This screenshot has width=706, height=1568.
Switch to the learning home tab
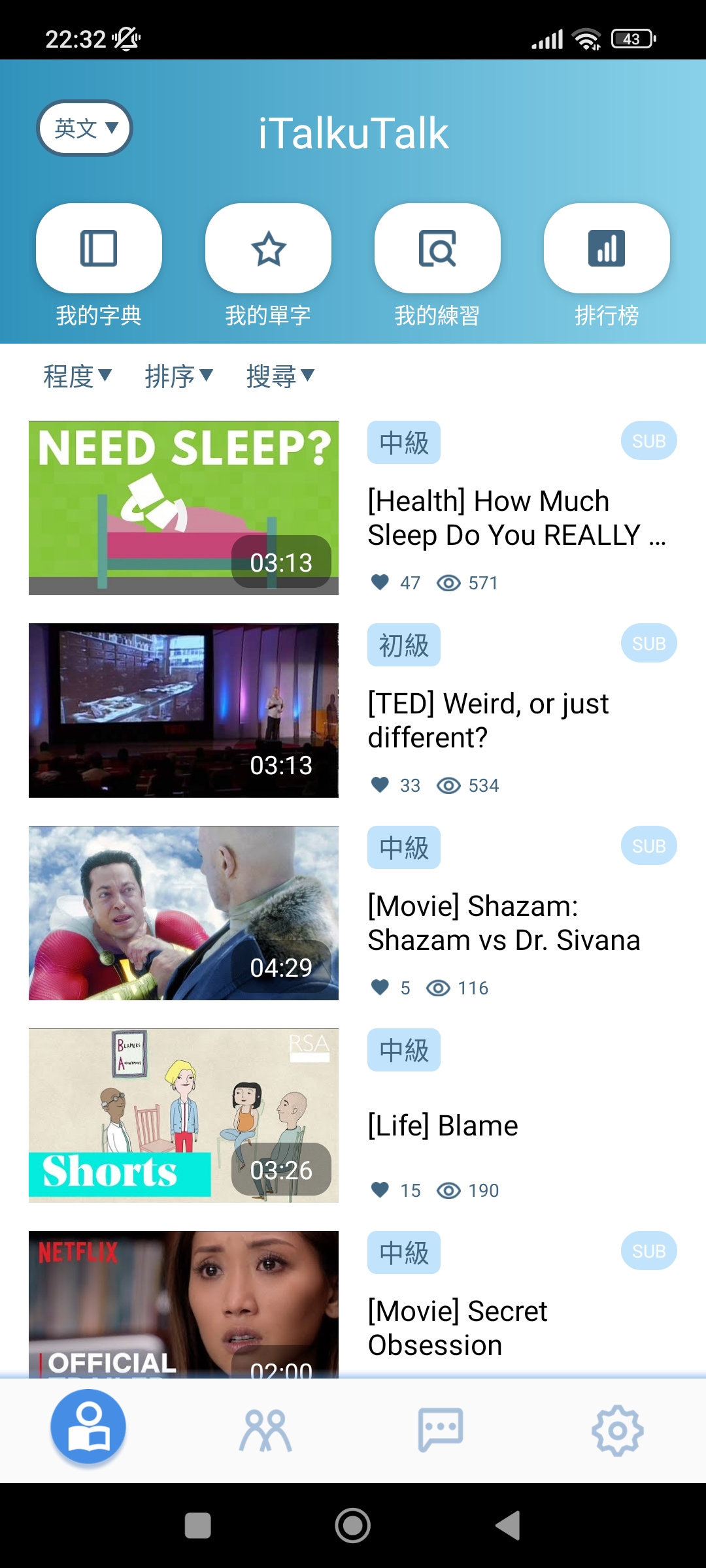pos(88,1428)
